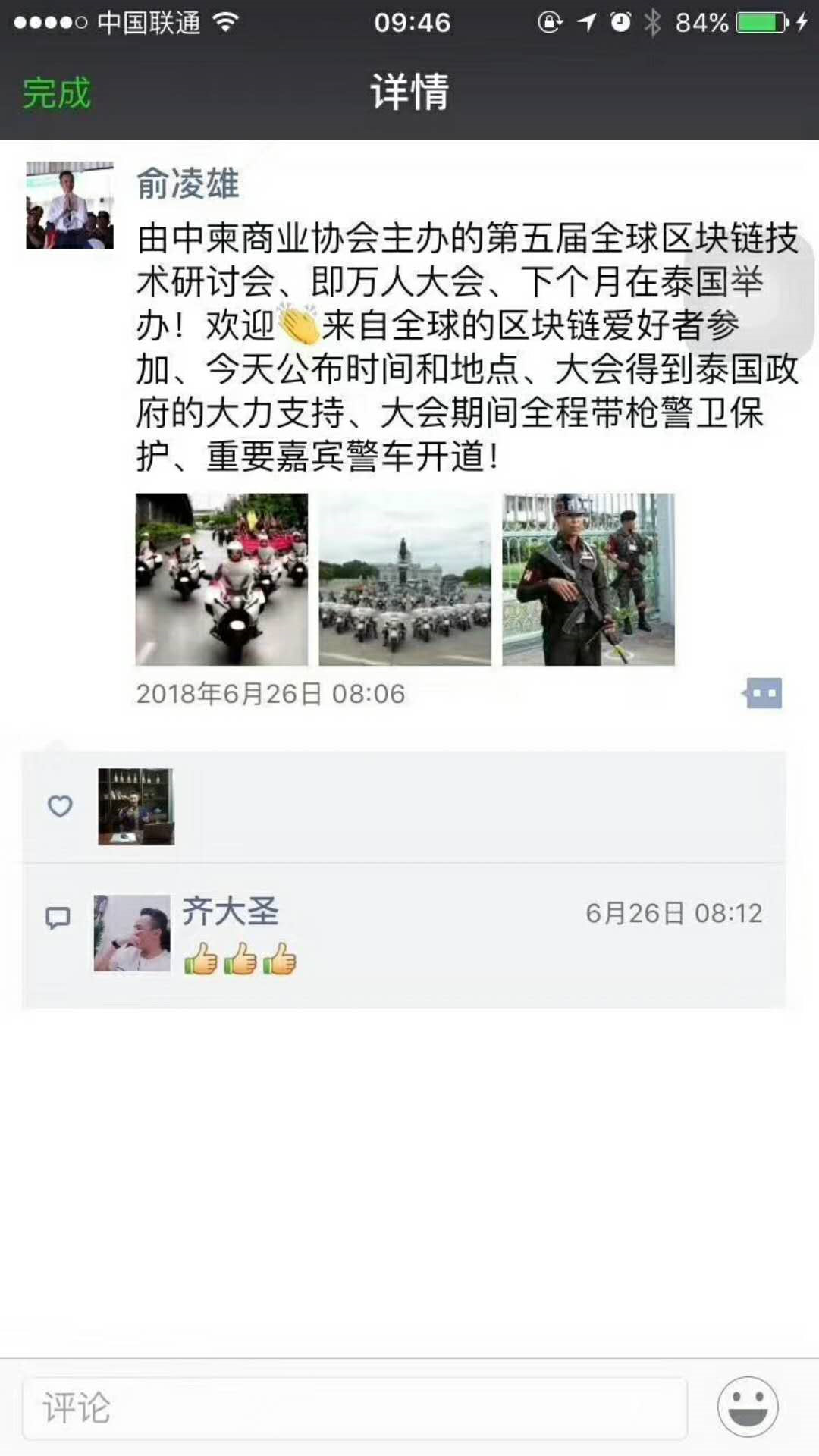The width and height of the screenshot is (819, 1456).
Task: View the motorcycle escort photo
Action: [x=221, y=579]
